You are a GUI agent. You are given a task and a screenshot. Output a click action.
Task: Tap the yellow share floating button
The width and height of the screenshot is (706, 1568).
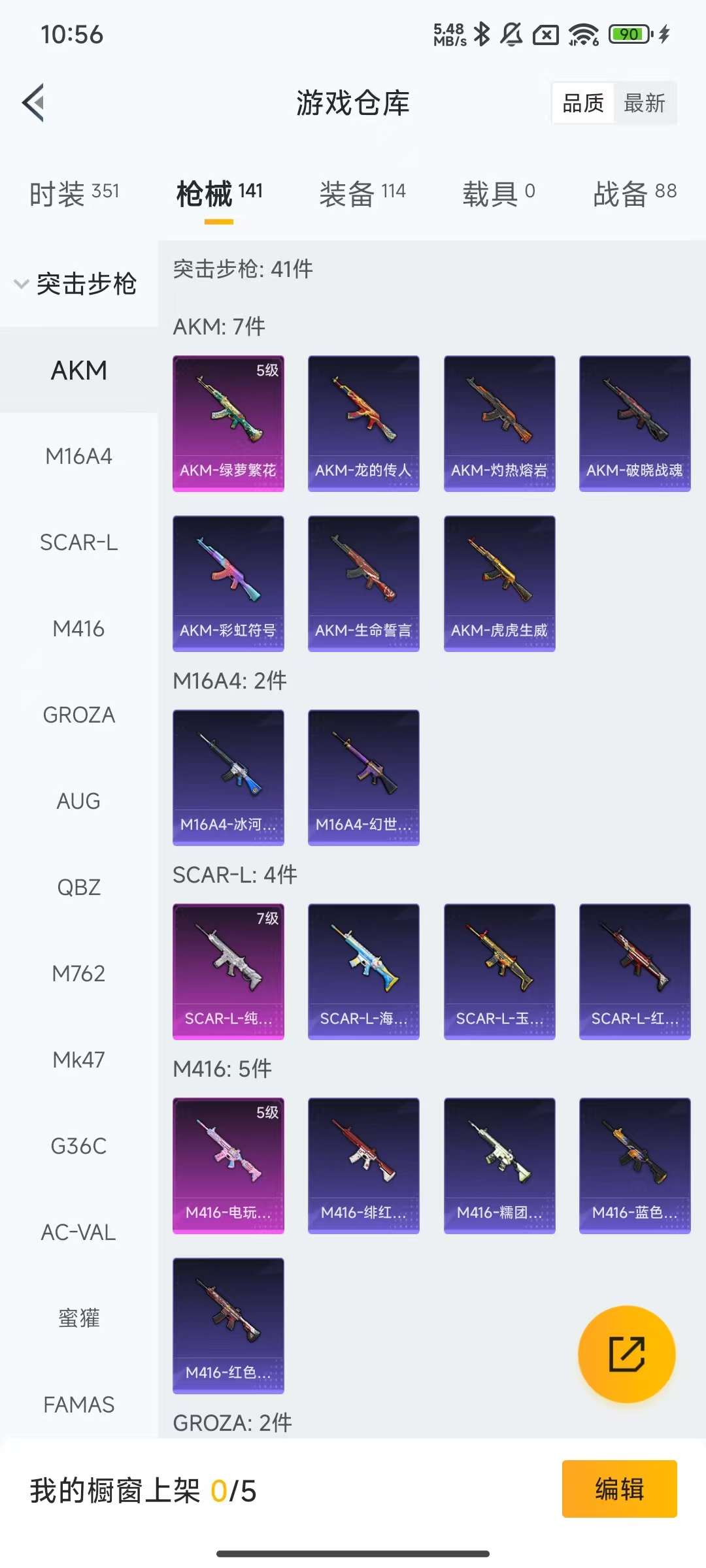click(x=626, y=1354)
